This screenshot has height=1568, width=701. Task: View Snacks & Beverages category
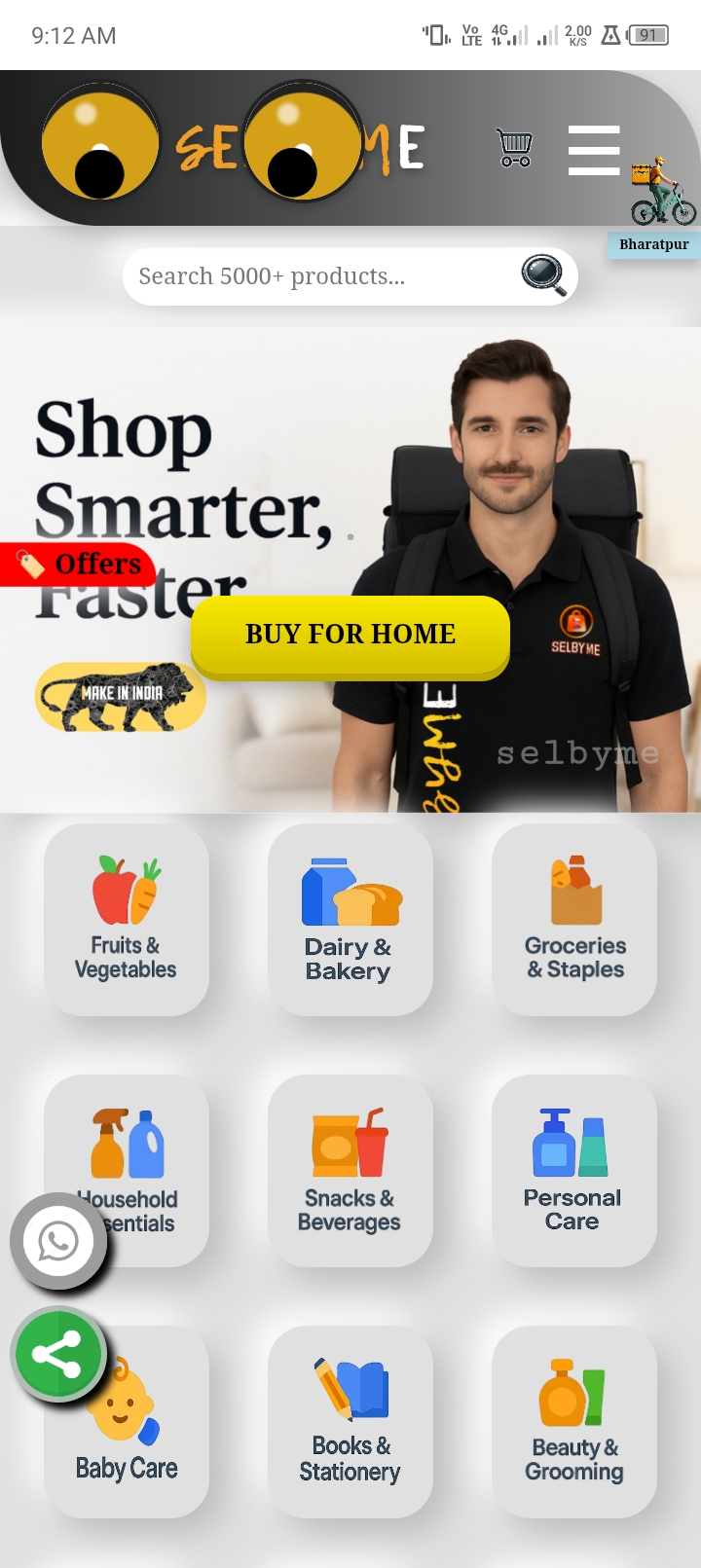[350, 1171]
